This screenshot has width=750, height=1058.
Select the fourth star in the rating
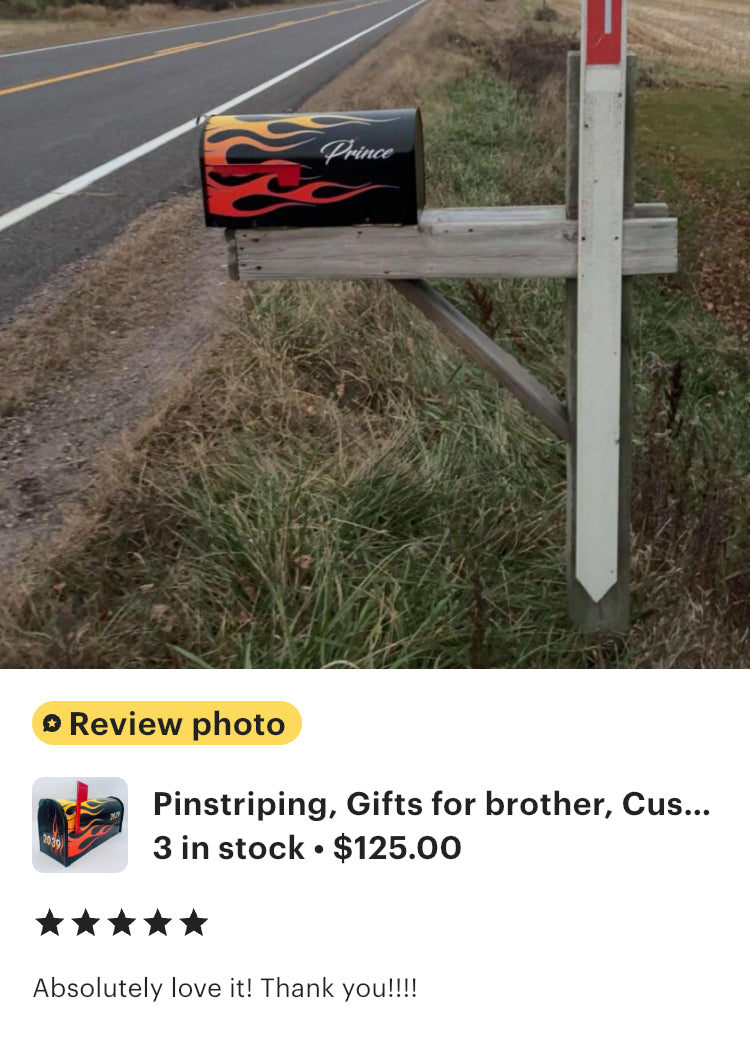pos(158,924)
